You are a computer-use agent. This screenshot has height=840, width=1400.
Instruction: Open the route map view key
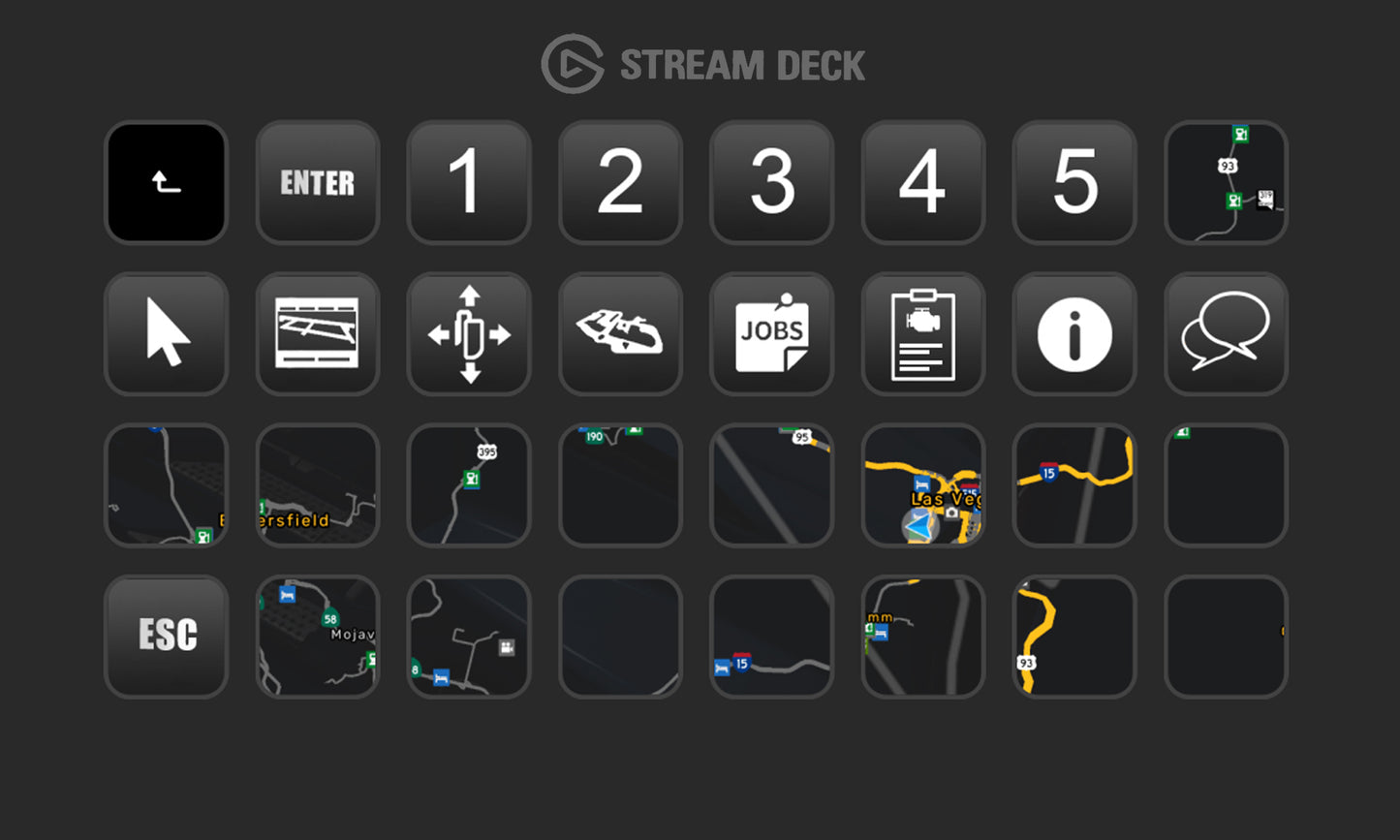point(317,333)
